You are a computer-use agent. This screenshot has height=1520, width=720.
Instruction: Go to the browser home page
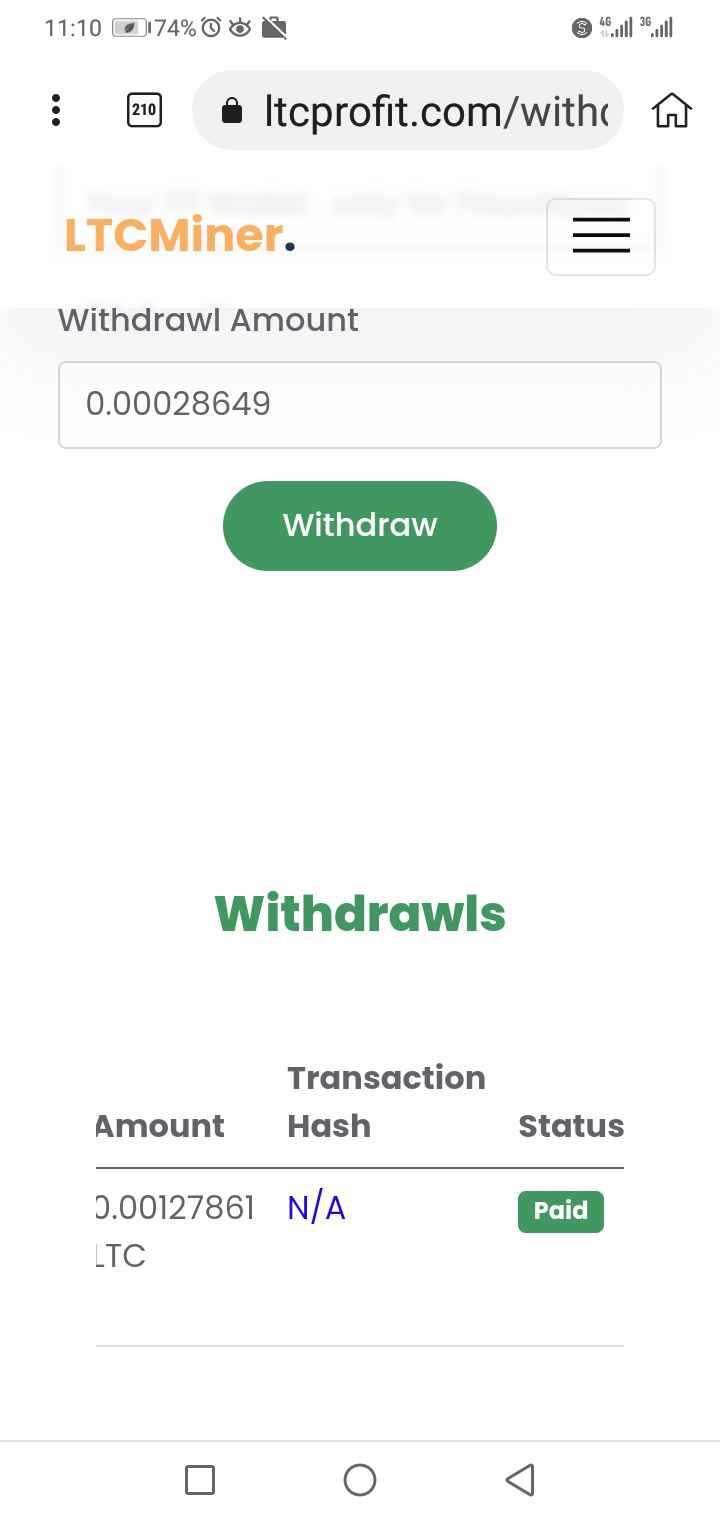[x=671, y=110]
